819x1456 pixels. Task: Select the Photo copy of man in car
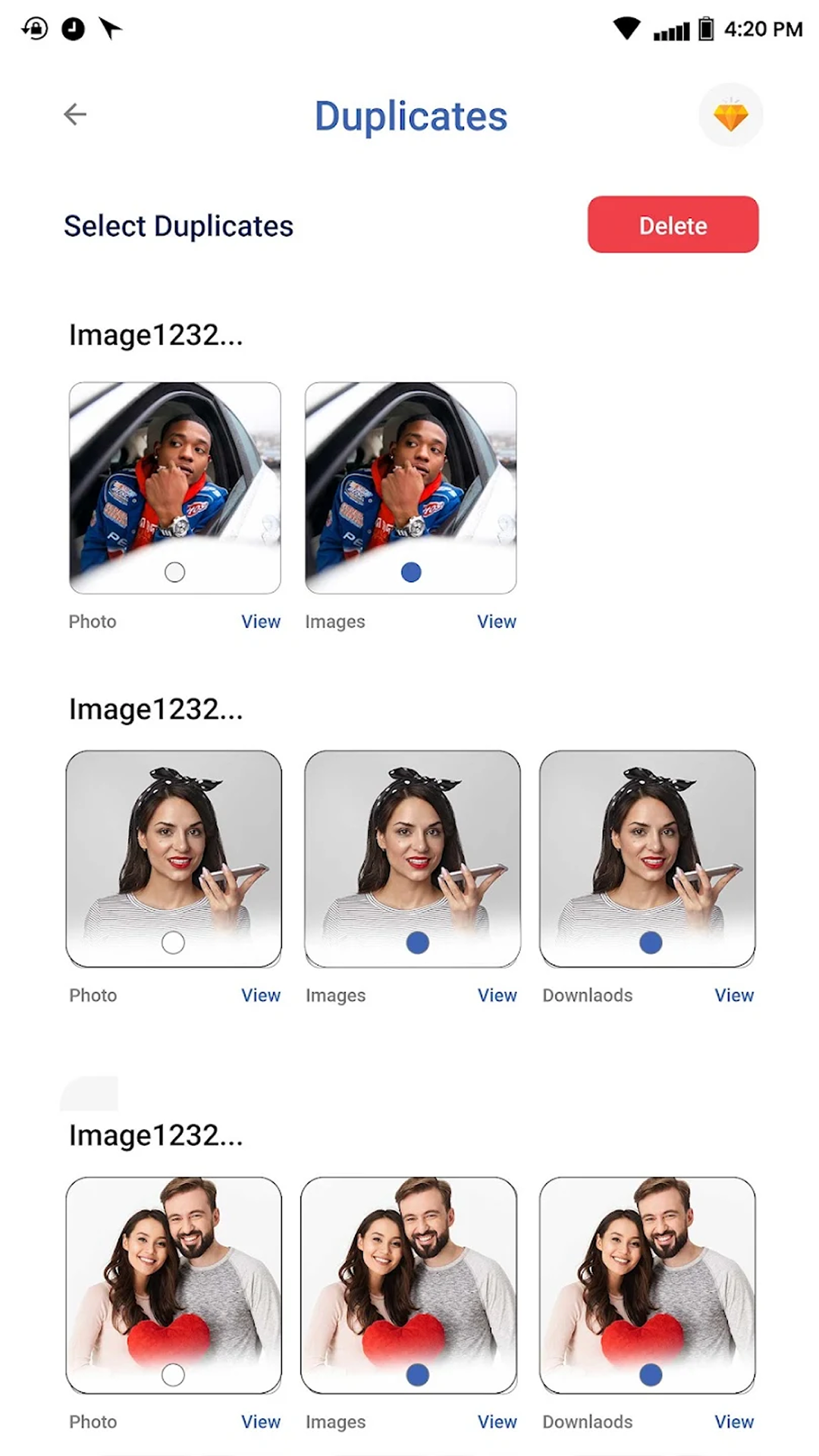click(174, 572)
